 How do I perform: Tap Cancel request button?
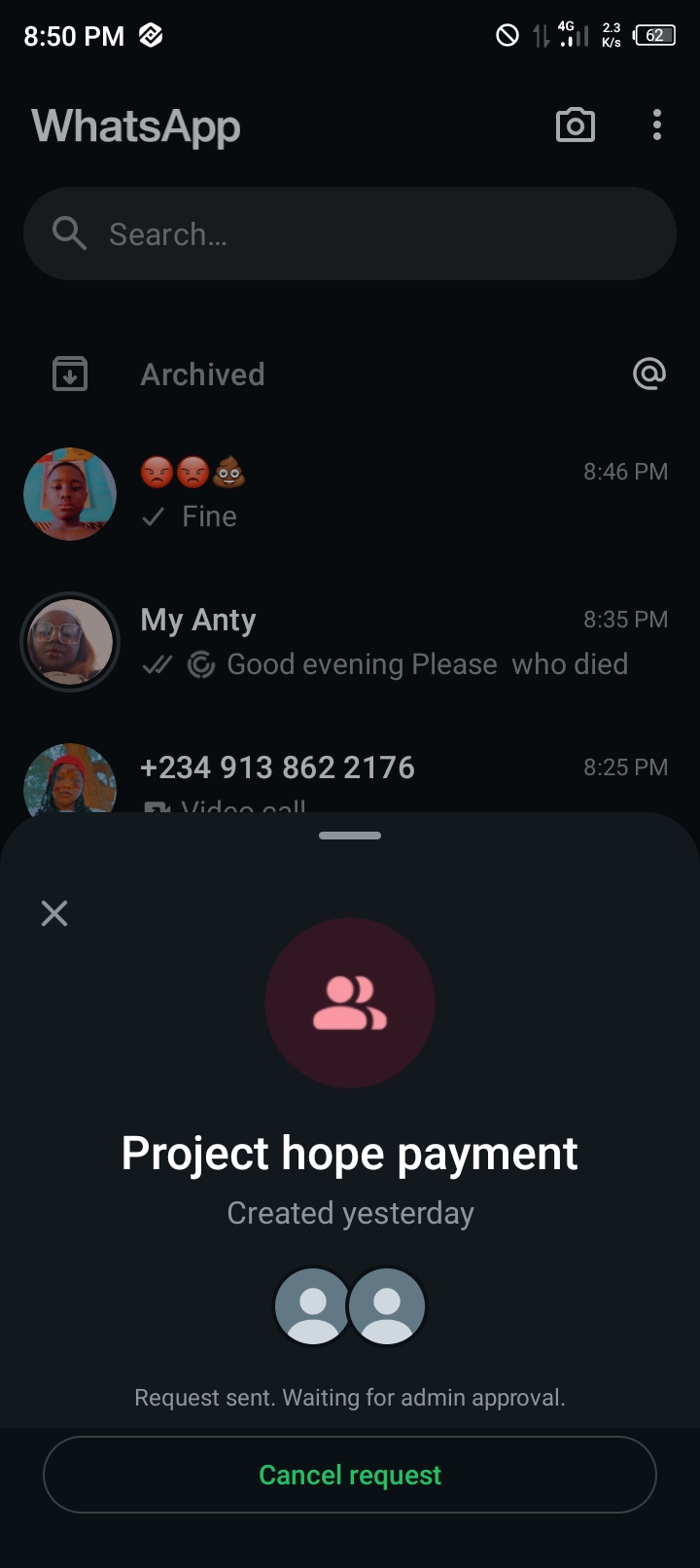tap(350, 1475)
